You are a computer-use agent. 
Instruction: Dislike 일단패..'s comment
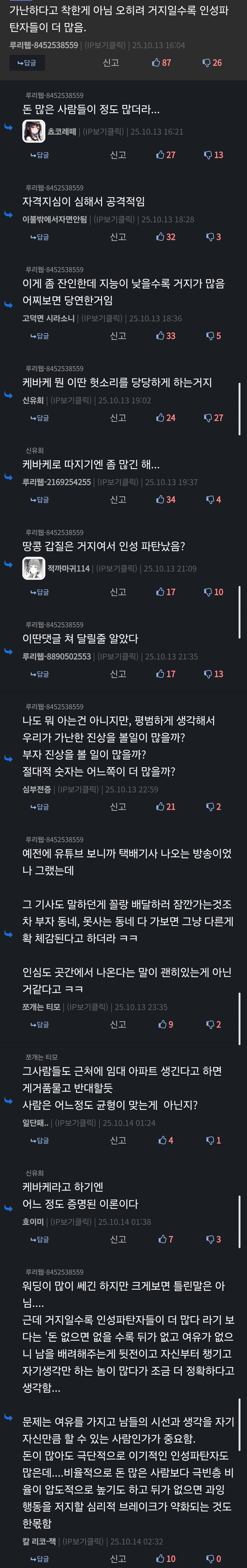(x=214, y=1140)
